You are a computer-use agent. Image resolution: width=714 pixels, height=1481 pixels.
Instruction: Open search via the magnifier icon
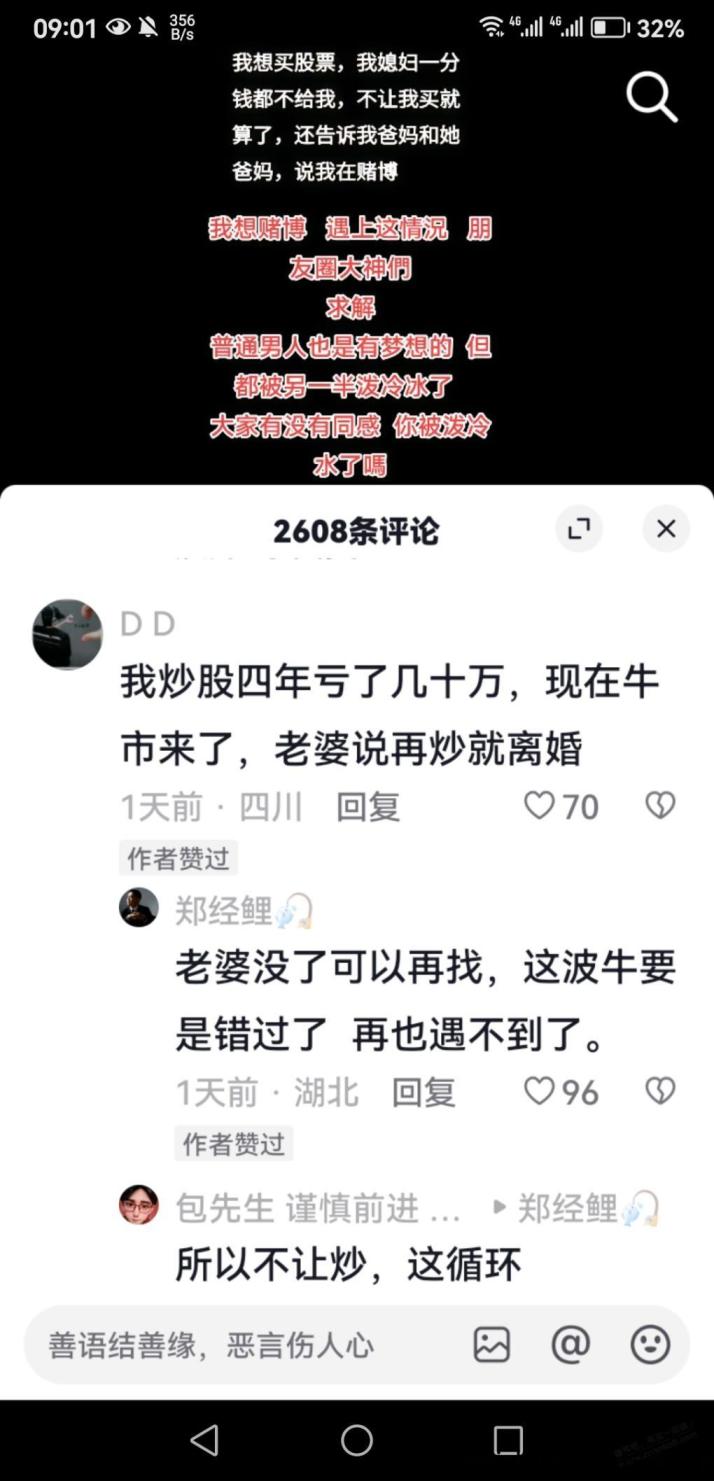pos(652,97)
